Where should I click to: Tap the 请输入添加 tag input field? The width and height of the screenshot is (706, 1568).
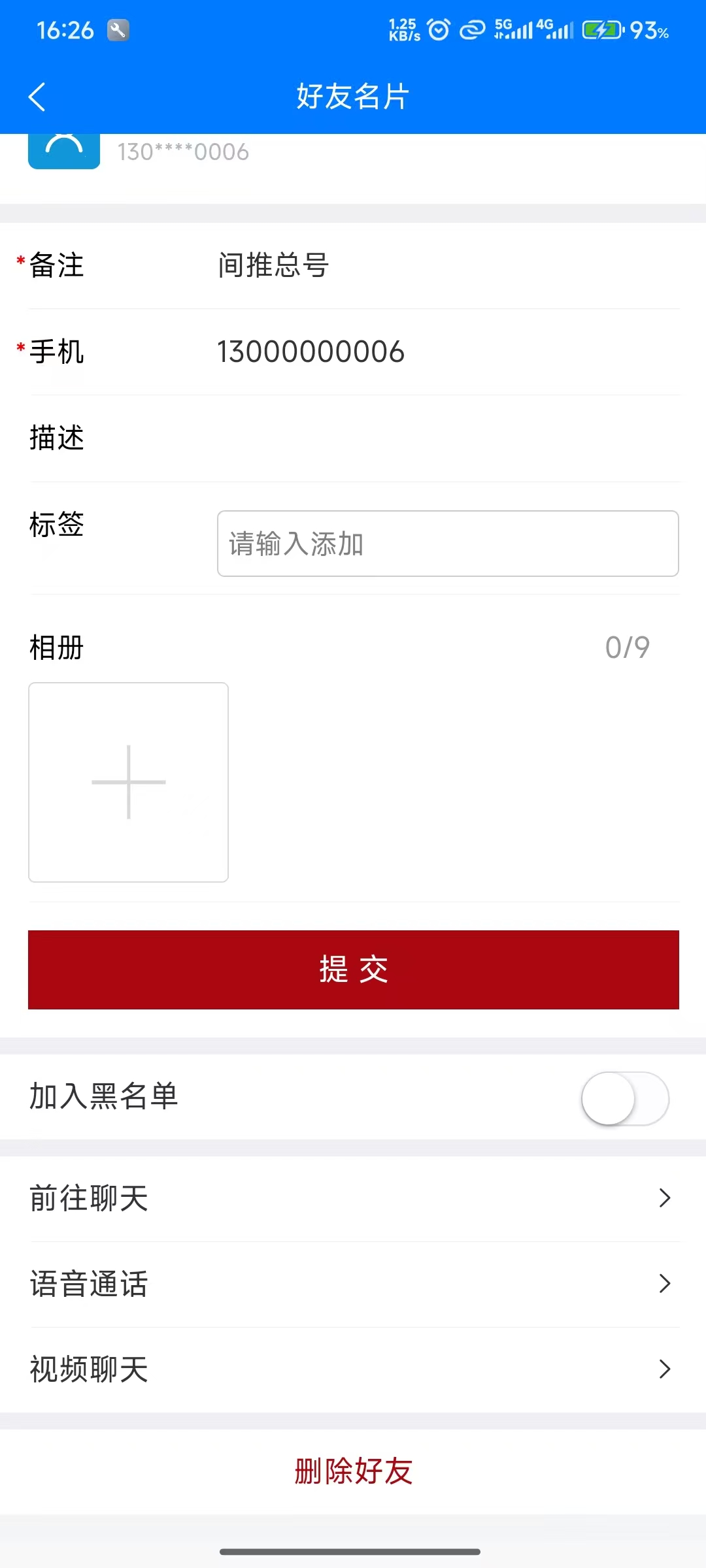(x=448, y=543)
